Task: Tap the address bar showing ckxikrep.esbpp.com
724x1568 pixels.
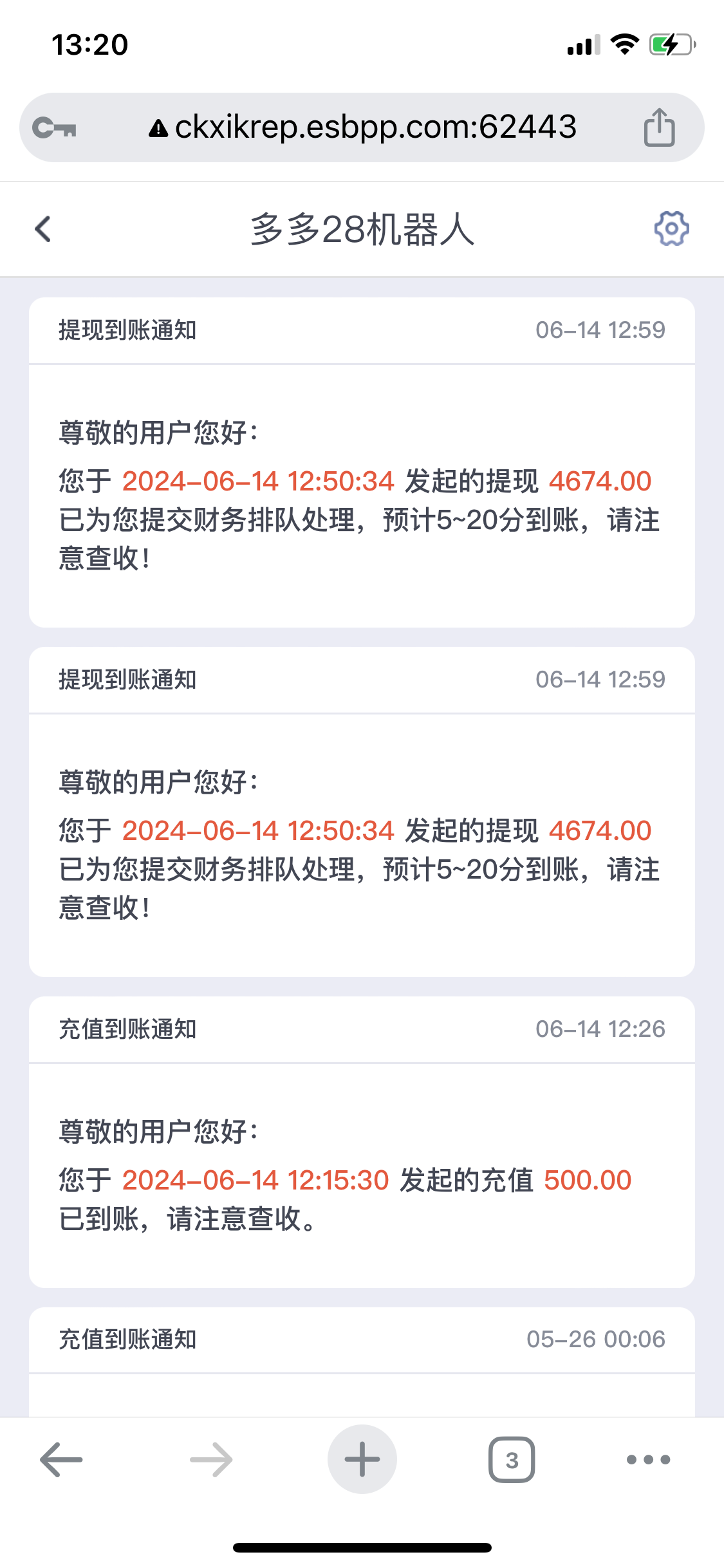Action: (362, 127)
